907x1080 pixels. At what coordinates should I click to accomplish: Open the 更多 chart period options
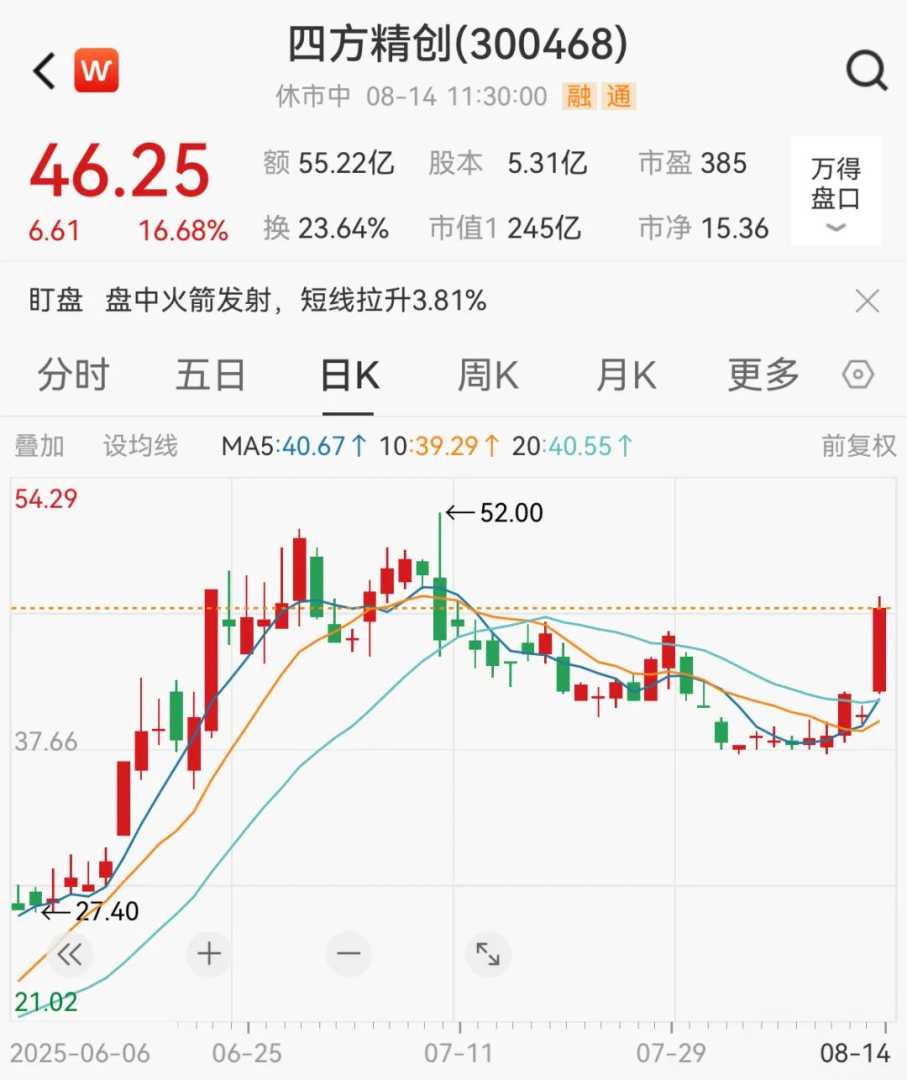point(764,376)
